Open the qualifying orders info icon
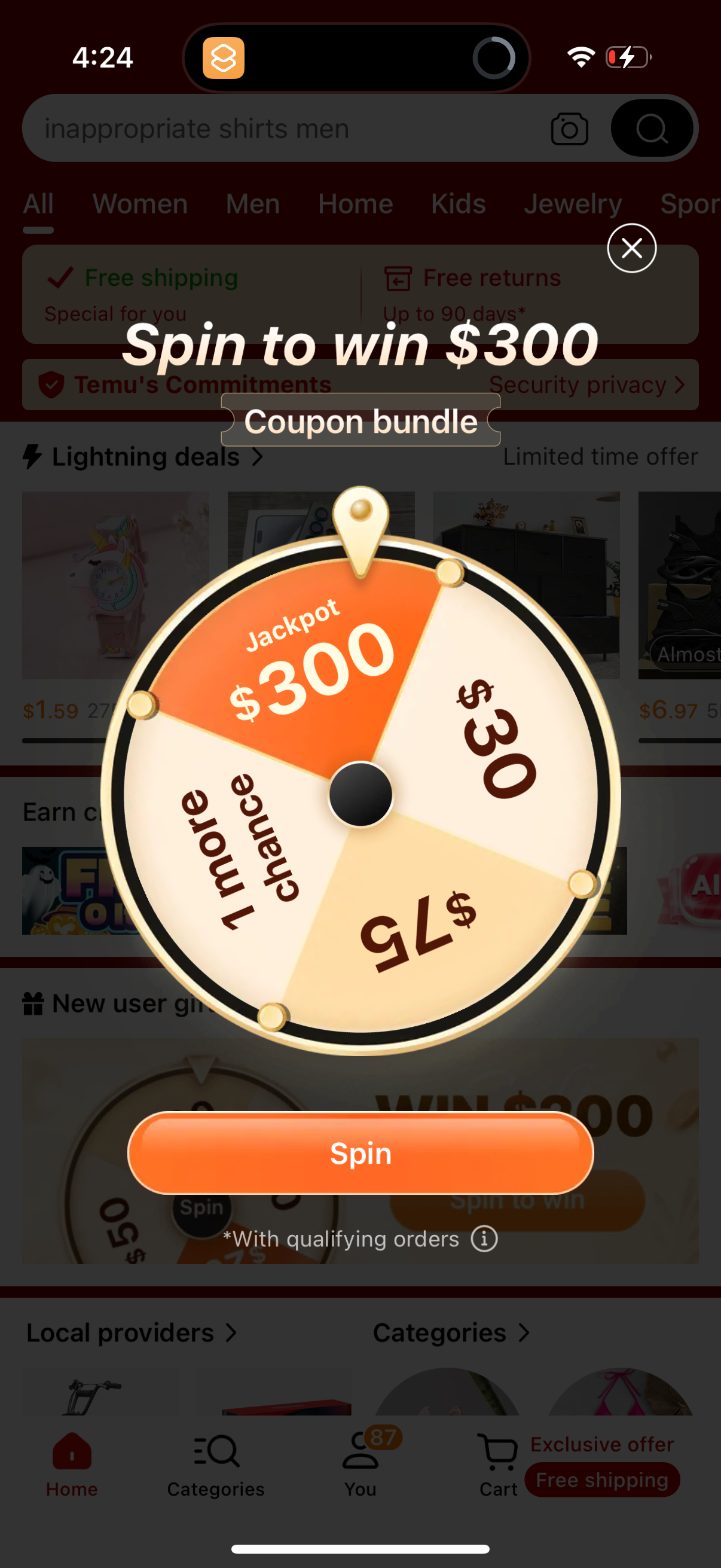This screenshot has width=721, height=1568. (x=484, y=1238)
